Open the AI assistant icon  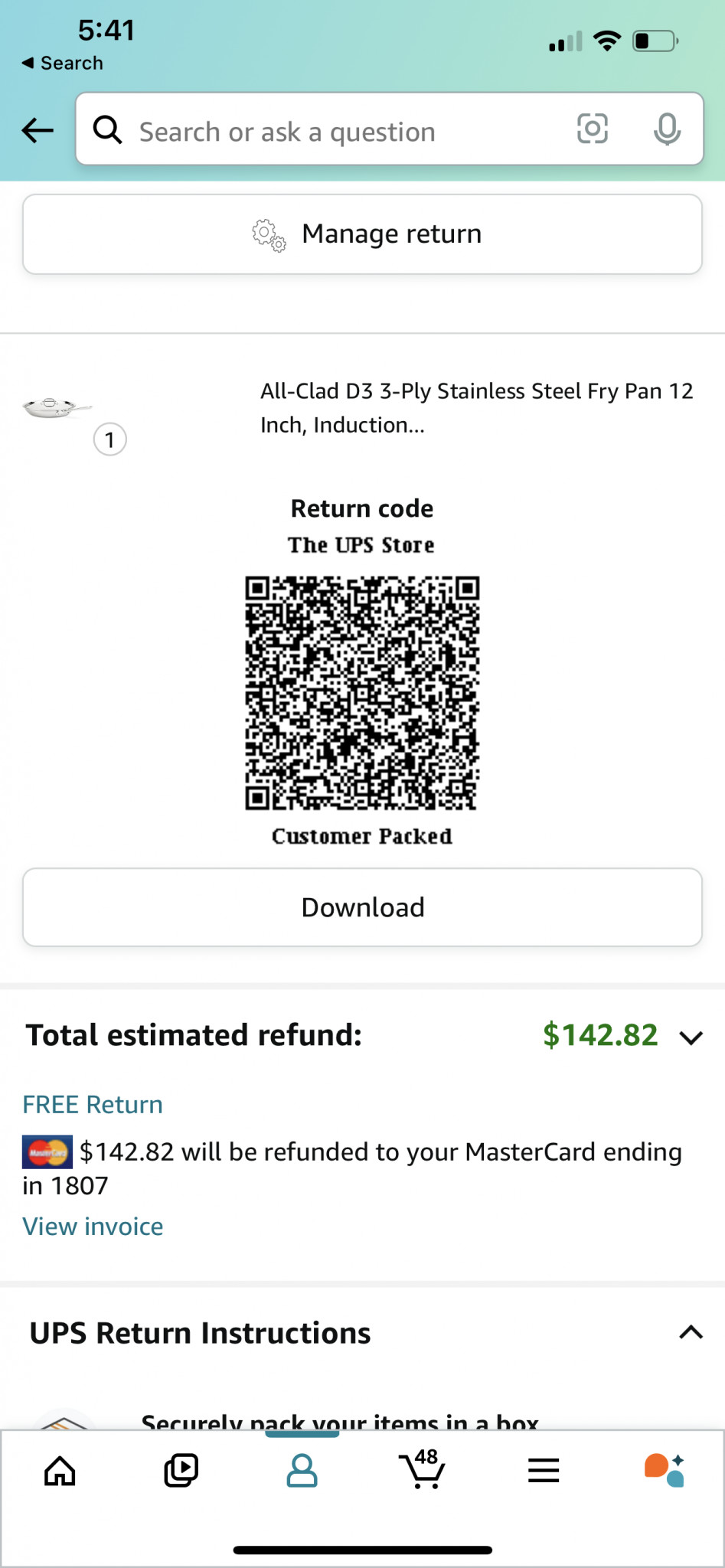coord(664,1470)
